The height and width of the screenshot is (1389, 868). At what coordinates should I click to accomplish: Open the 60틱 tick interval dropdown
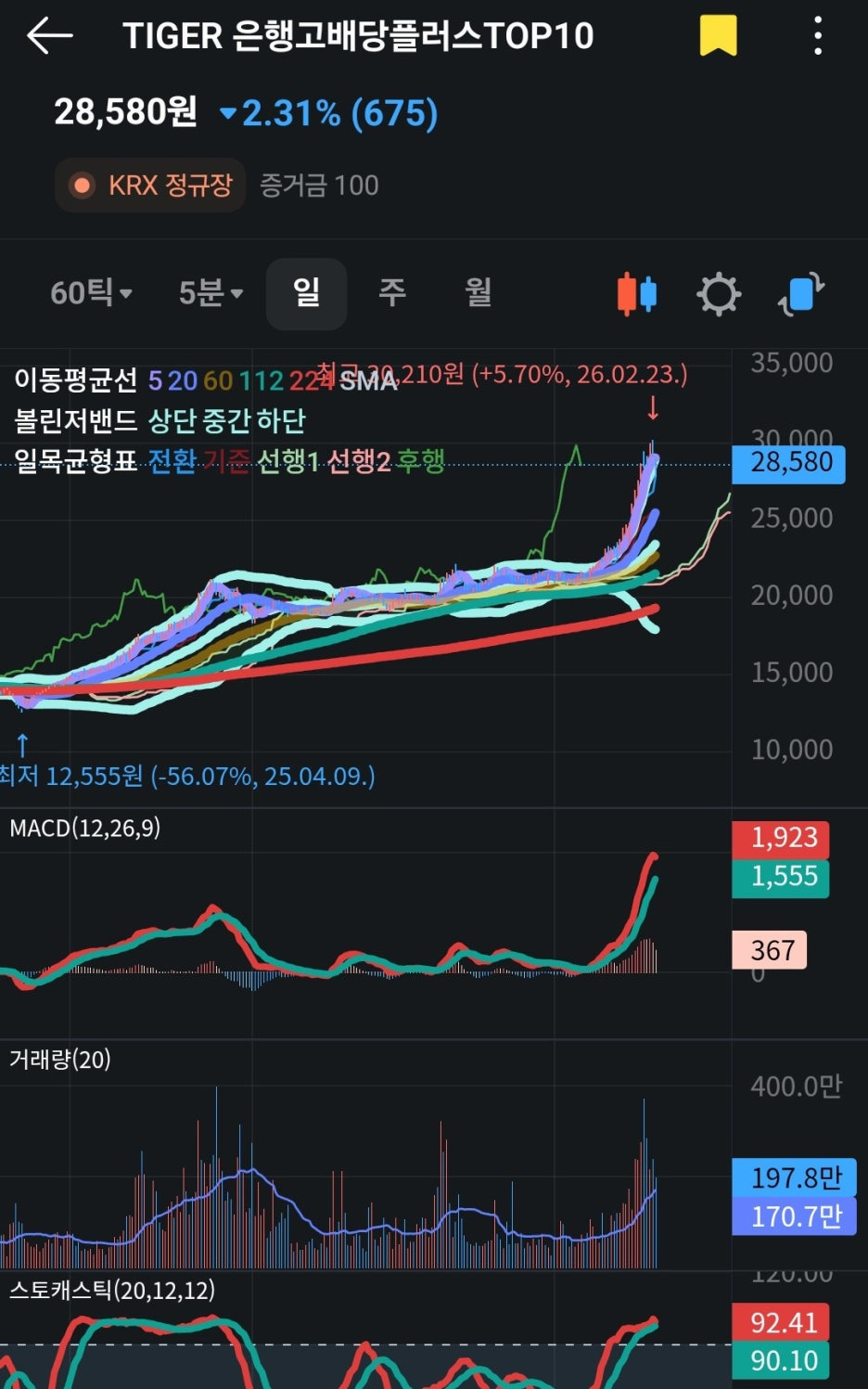[91, 293]
